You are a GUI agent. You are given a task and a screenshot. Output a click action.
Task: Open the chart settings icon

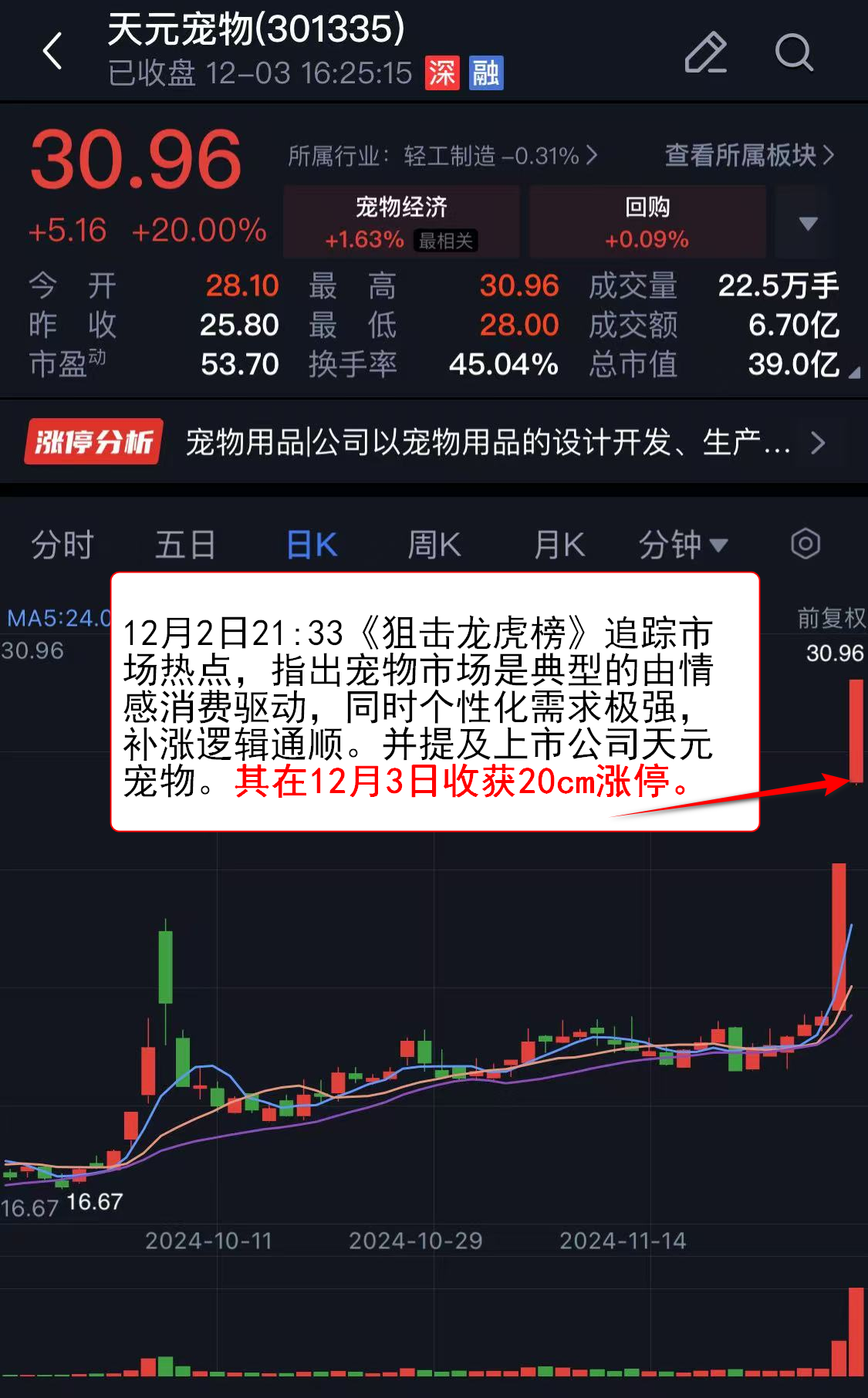point(805,544)
